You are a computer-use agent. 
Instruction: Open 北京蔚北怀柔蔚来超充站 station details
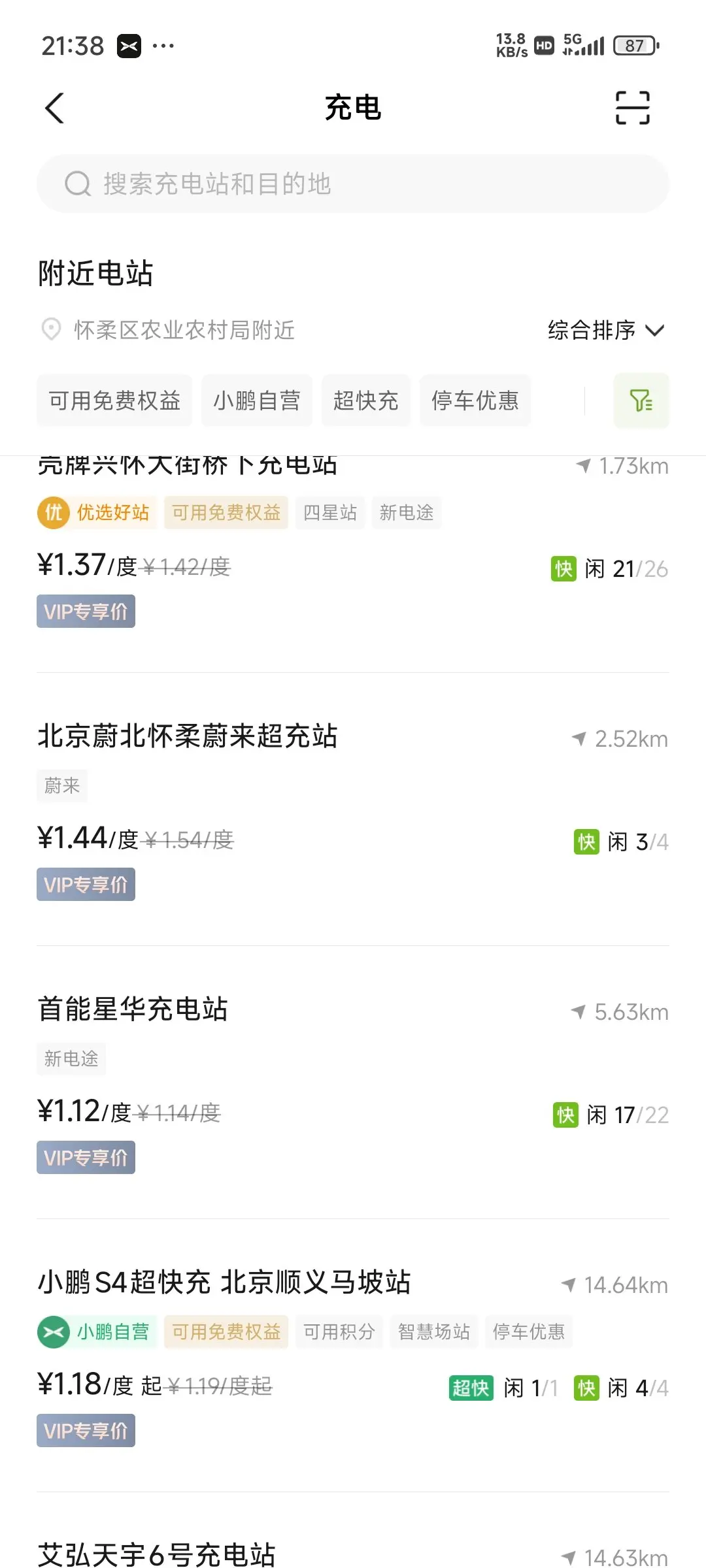coord(353,810)
